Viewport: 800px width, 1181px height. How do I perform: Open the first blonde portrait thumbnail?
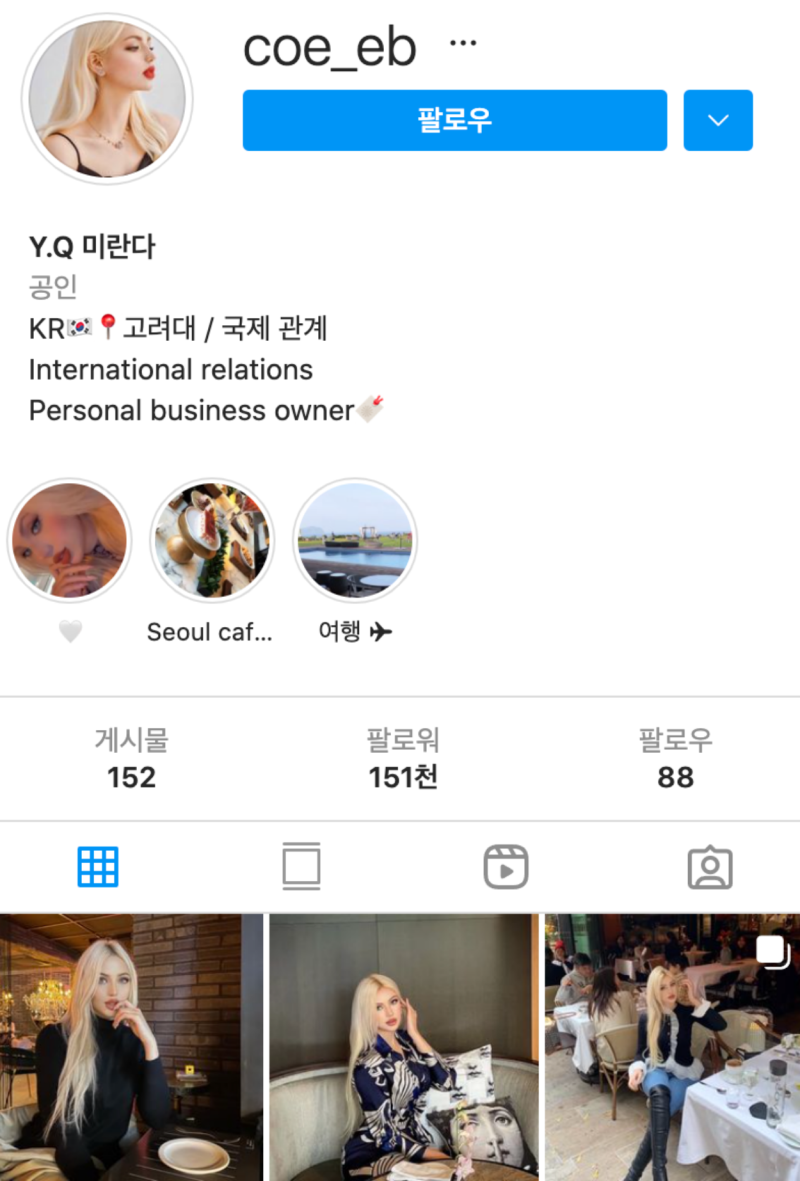(x=132, y=1045)
